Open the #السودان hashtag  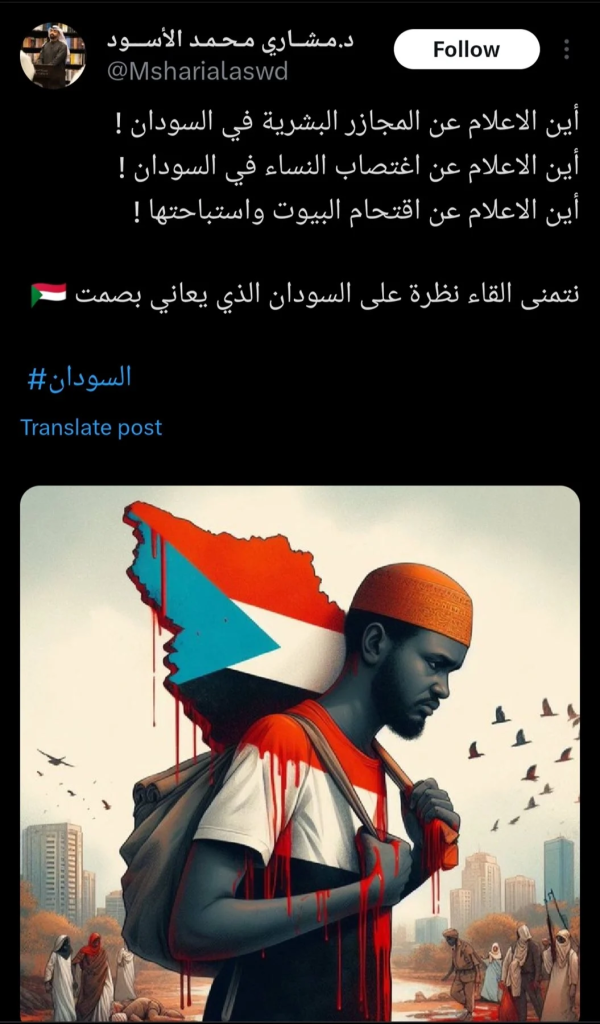(x=80, y=378)
